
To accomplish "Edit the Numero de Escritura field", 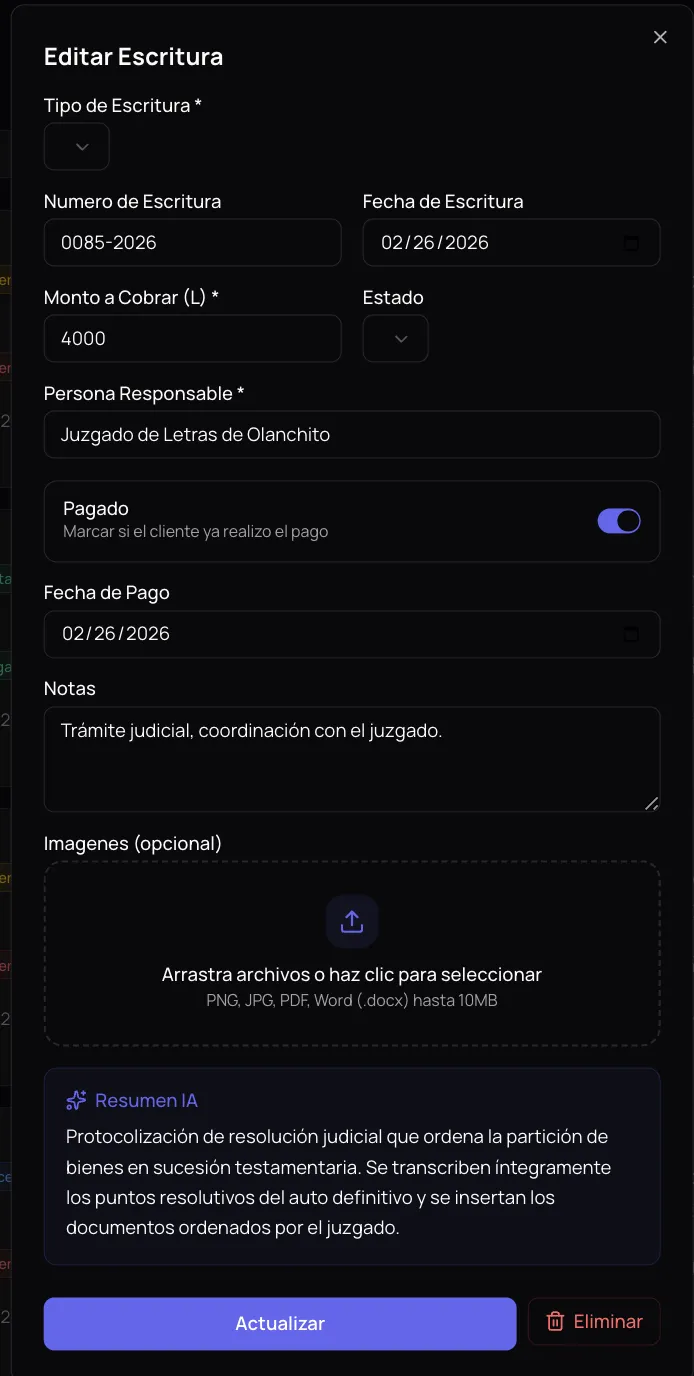I will pyautogui.click(x=192, y=243).
